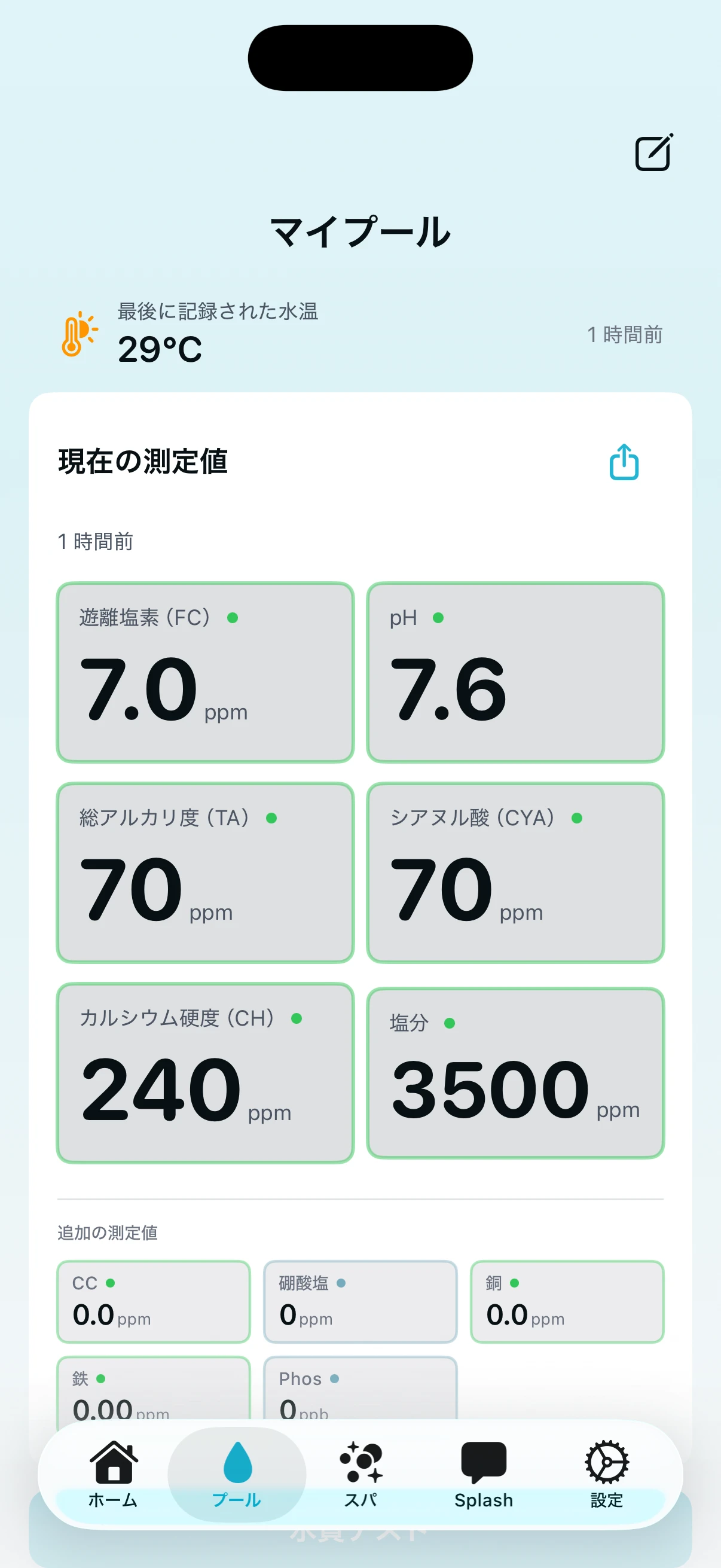721x1568 pixels.
Task: Tap the blue dot on the 硼酸塩 card
Action: tap(344, 1283)
